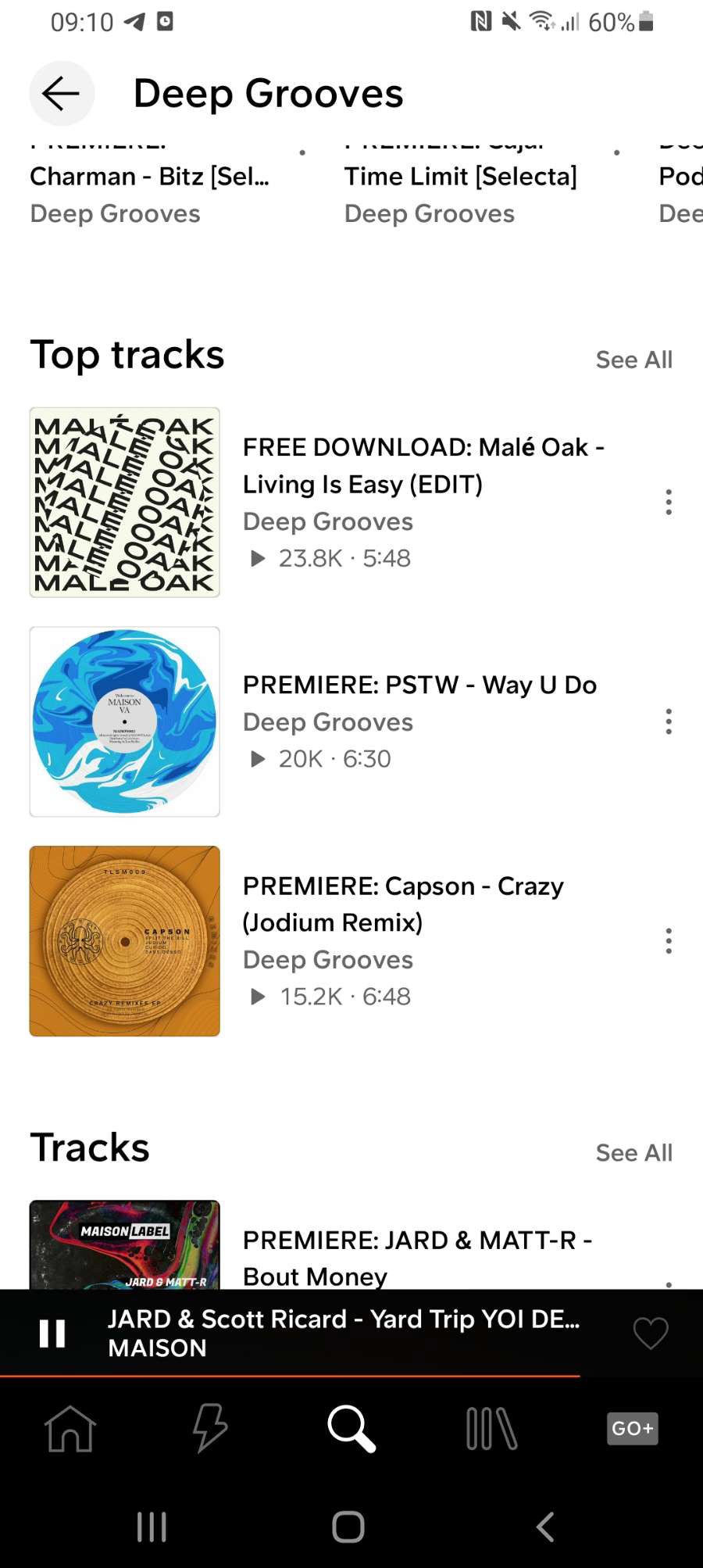See all in the Tracks section
Image resolution: width=703 pixels, height=1568 pixels.
[633, 1153]
